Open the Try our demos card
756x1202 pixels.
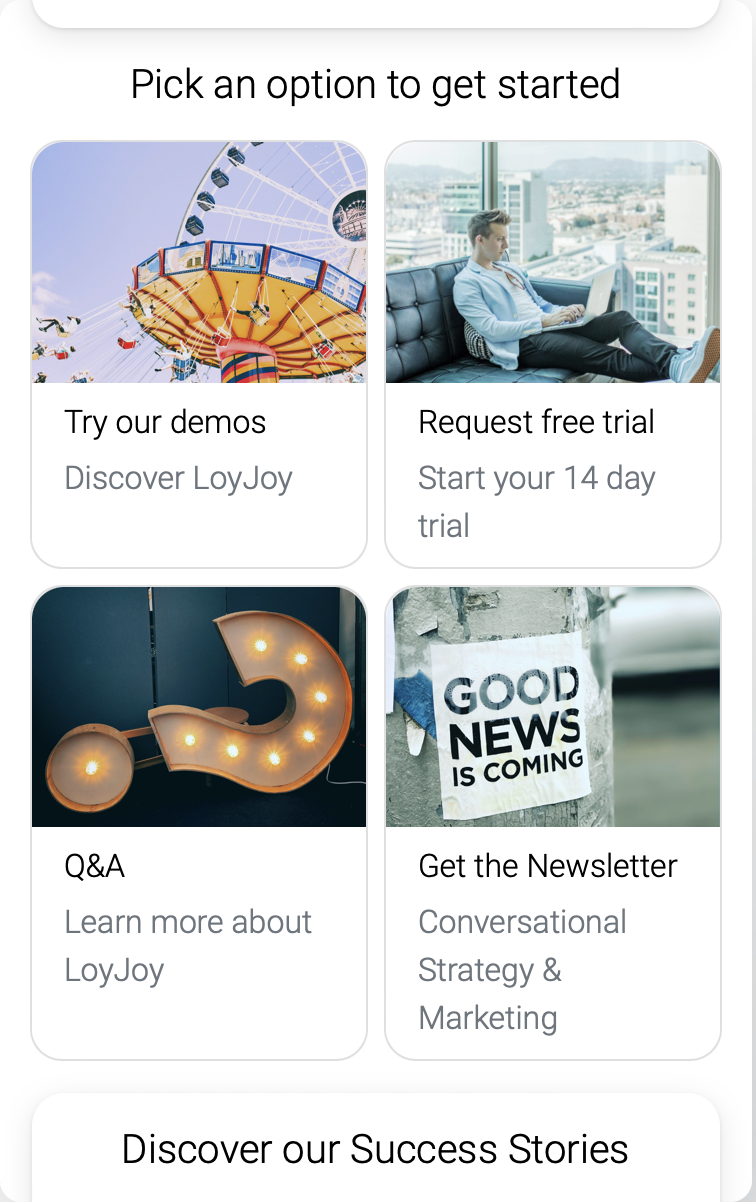pyautogui.click(x=199, y=354)
